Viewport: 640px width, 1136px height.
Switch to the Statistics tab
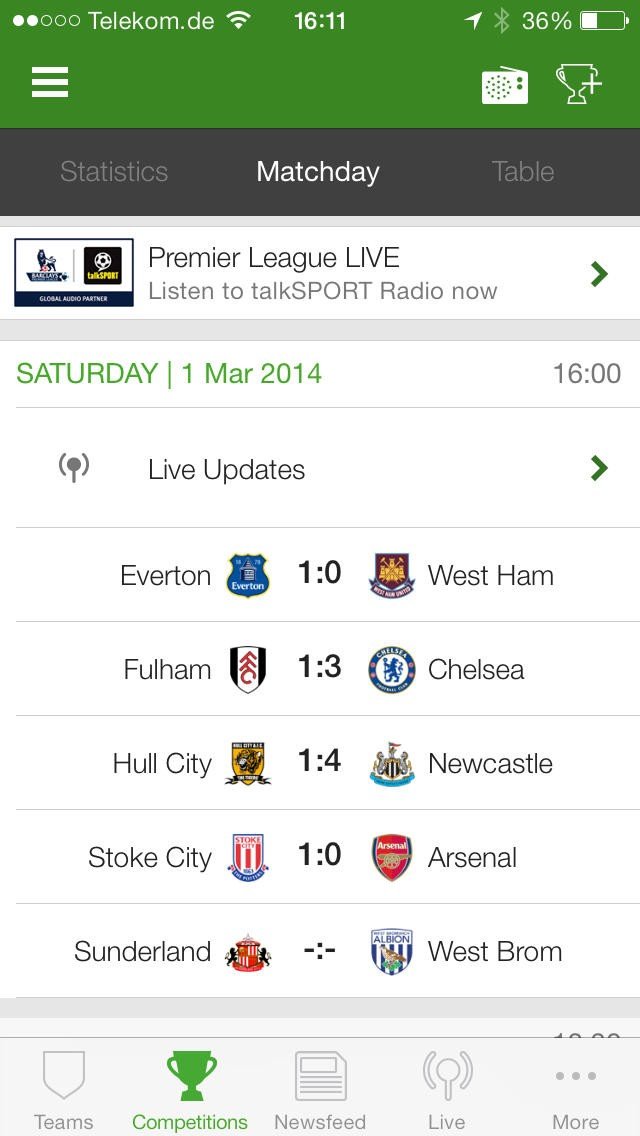coord(114,172)
